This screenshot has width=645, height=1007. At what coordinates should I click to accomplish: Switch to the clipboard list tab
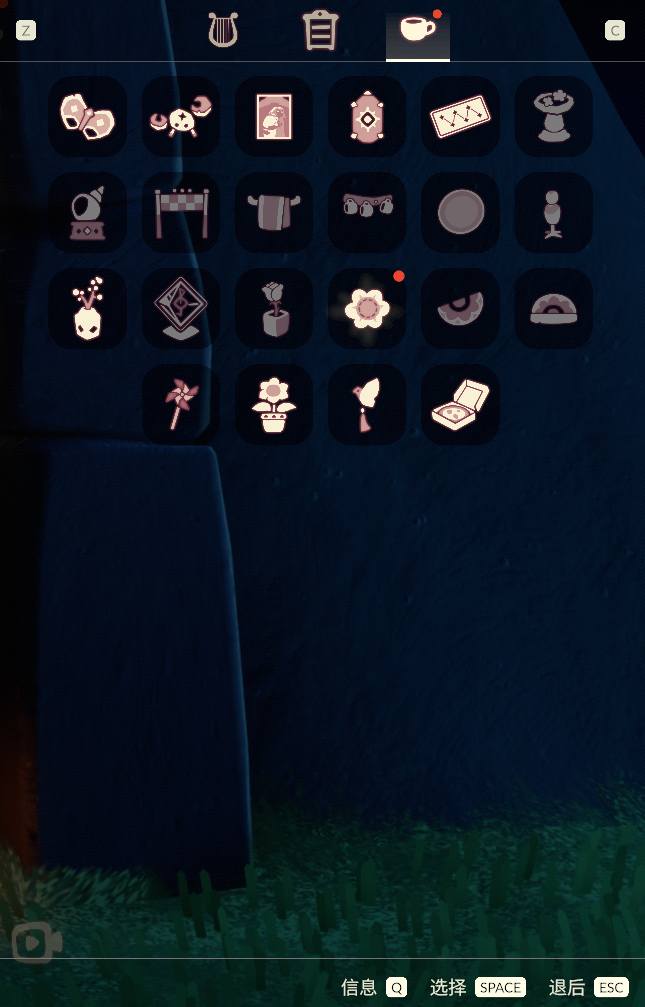[320, 31]
